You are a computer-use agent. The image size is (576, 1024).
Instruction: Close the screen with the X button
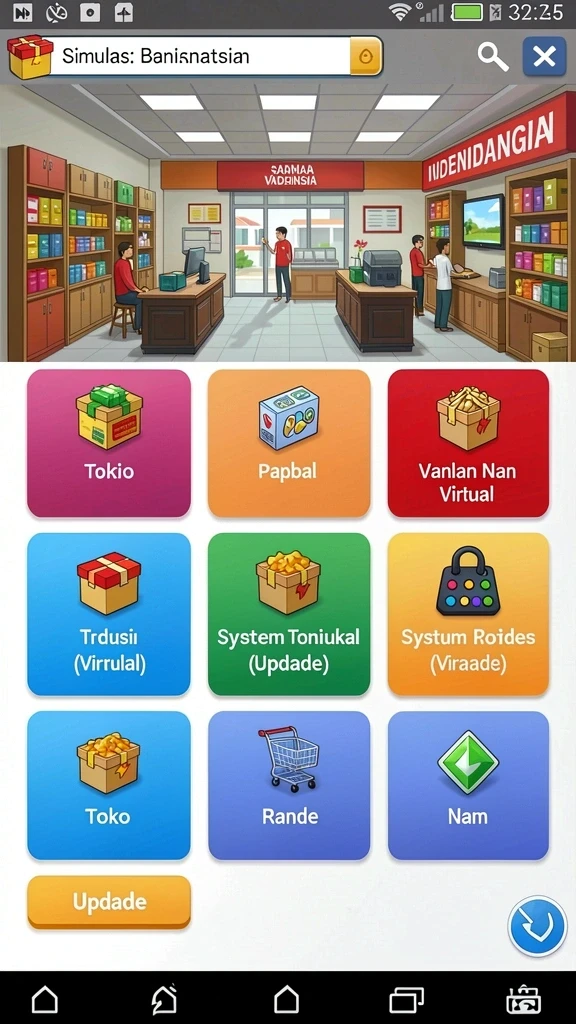tap(544, 57)
